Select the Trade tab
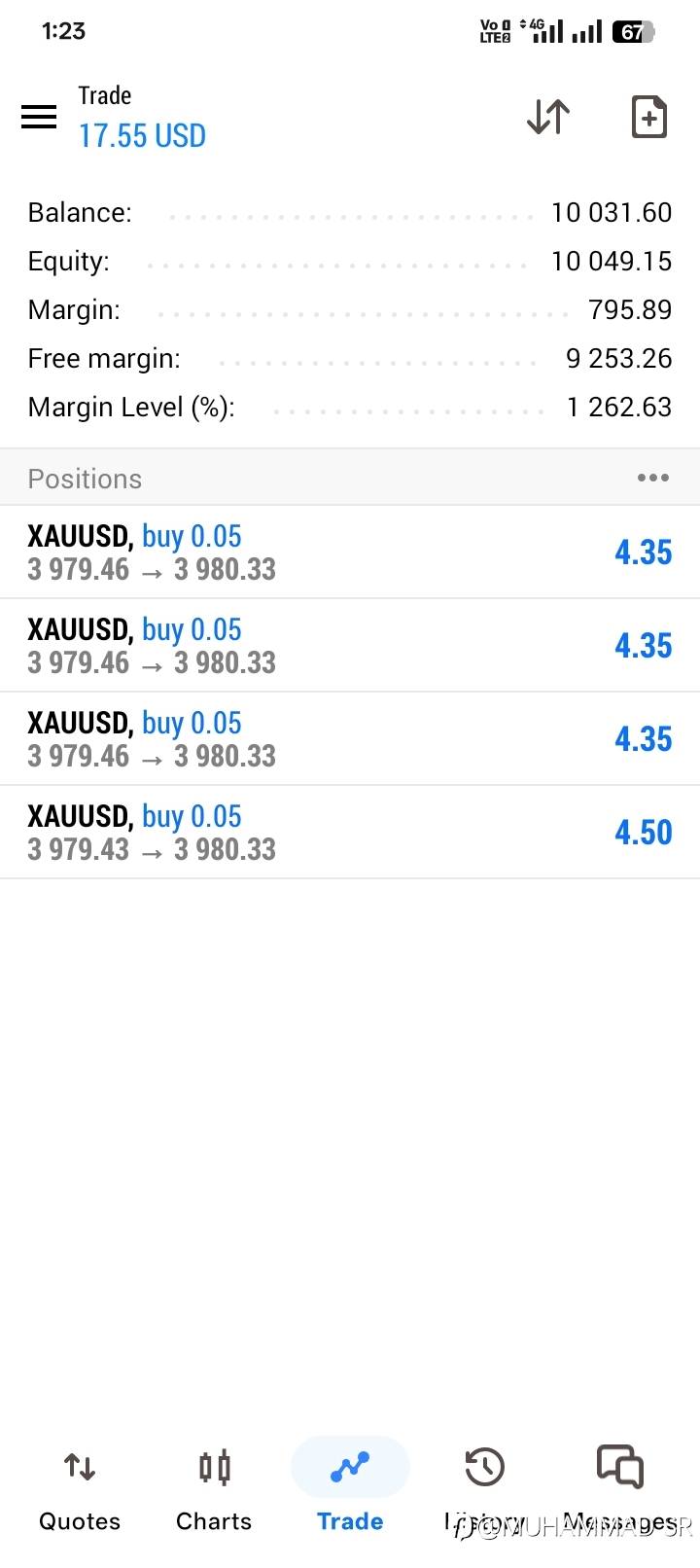 coord(350,1488)
